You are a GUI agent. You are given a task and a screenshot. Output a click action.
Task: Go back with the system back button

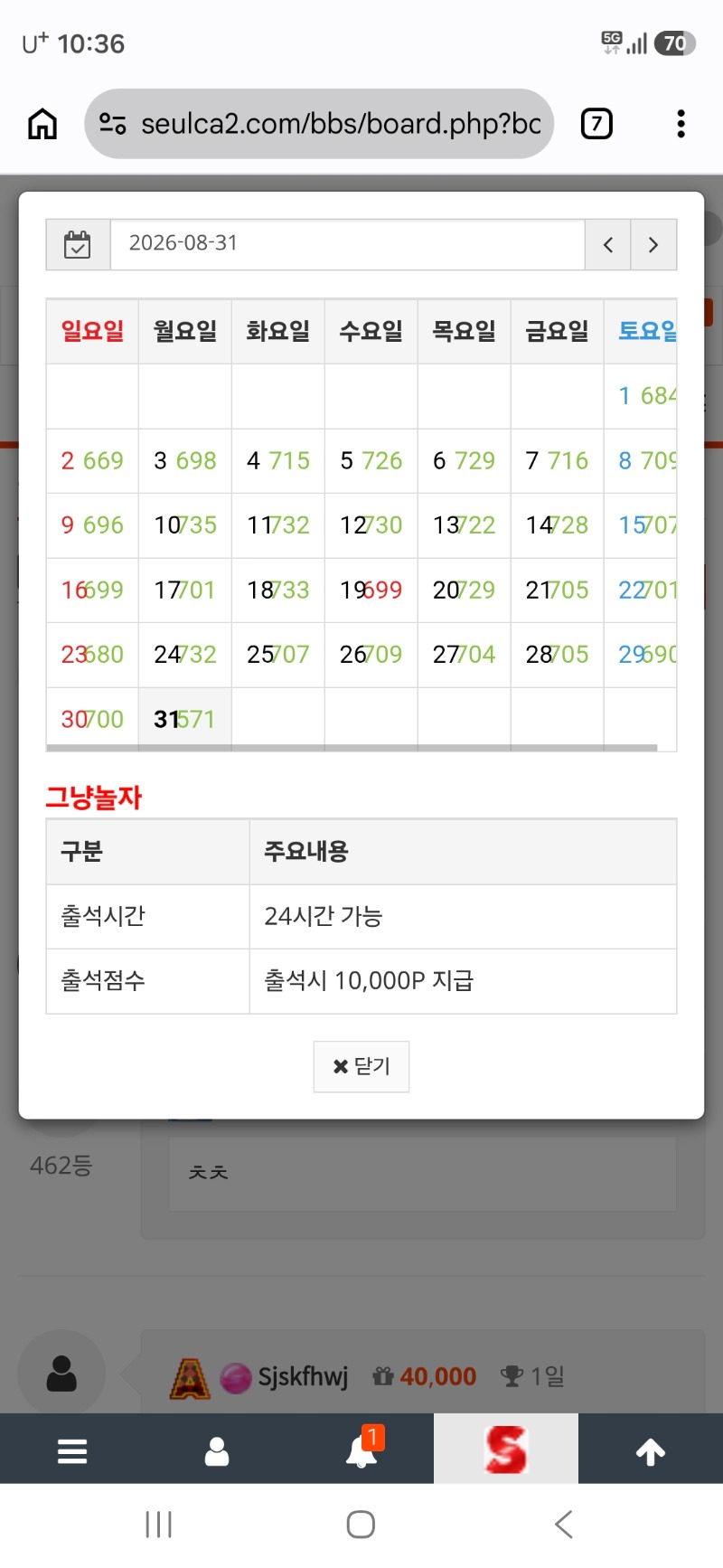coord(564,1525)
